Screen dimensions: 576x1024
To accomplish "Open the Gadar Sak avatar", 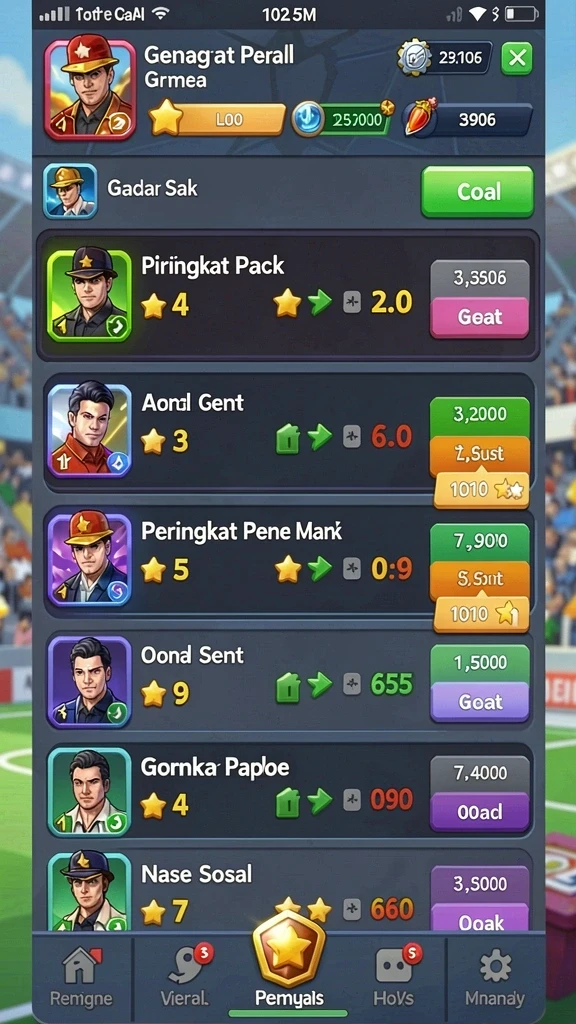I will click(70, 190).
